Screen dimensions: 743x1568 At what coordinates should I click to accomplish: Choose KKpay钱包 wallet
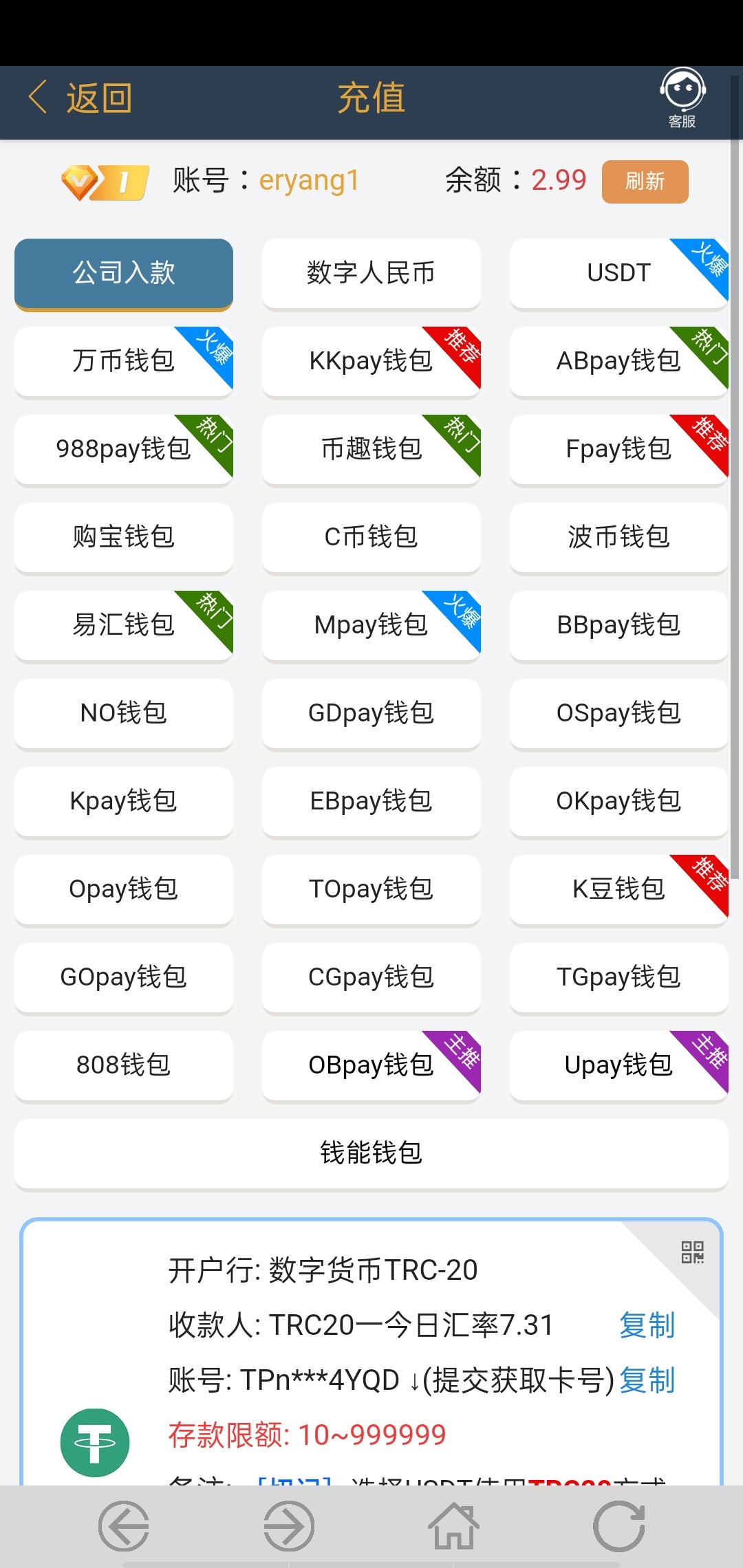click(x=371, y=361)
